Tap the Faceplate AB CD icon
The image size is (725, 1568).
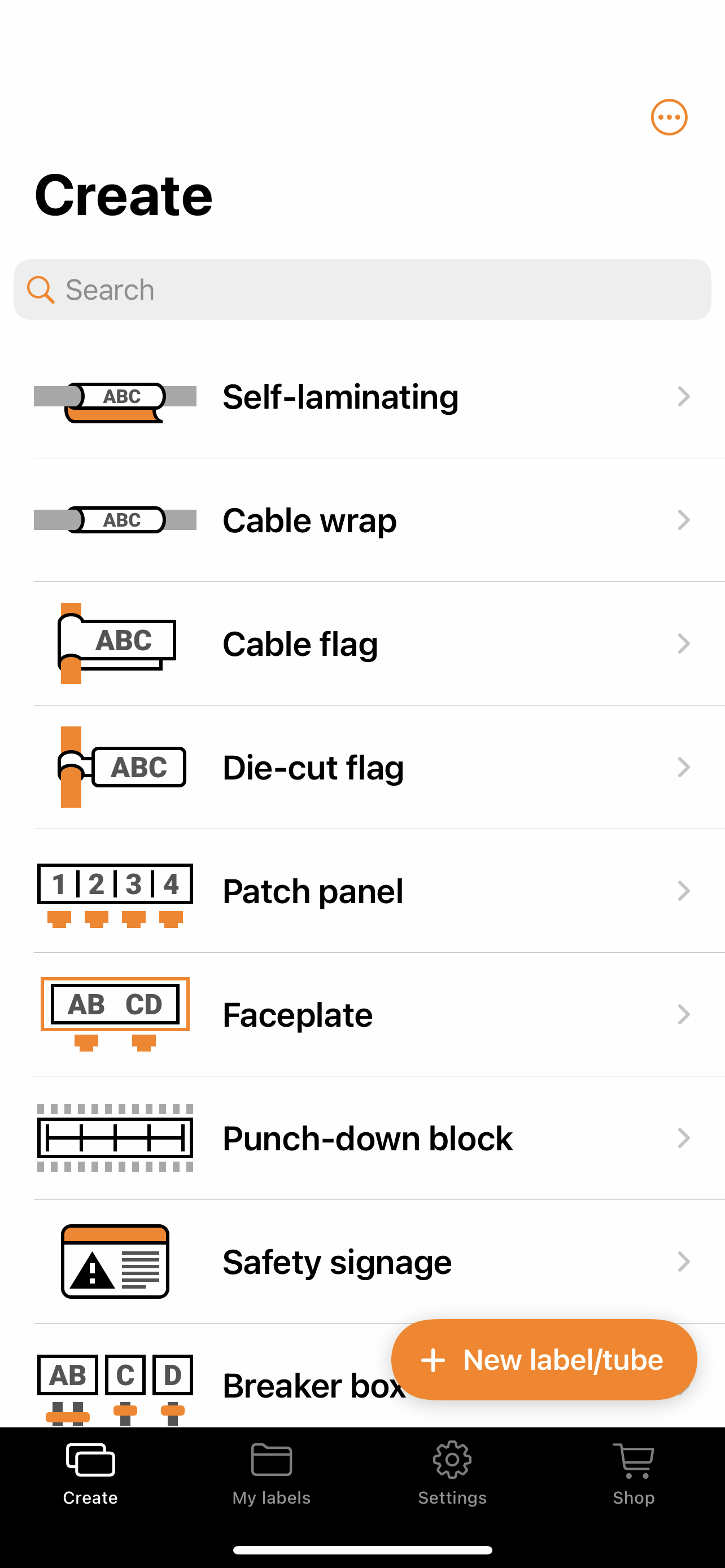coord(115,1014)
